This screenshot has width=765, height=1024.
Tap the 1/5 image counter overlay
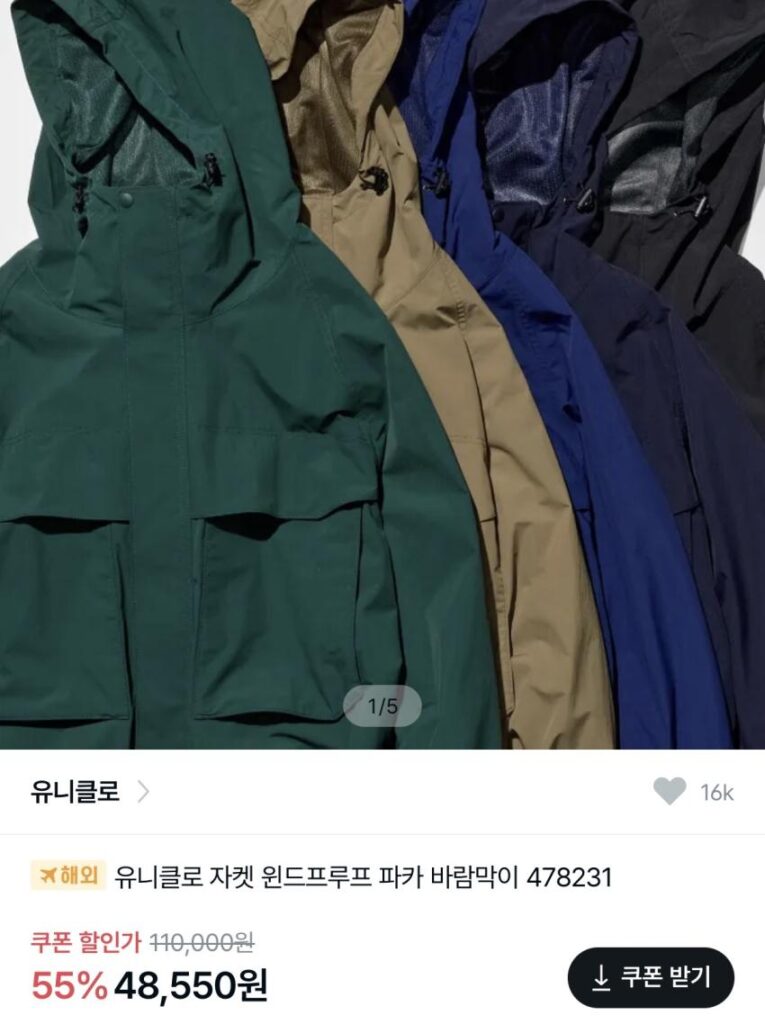(x=381, y=705)
